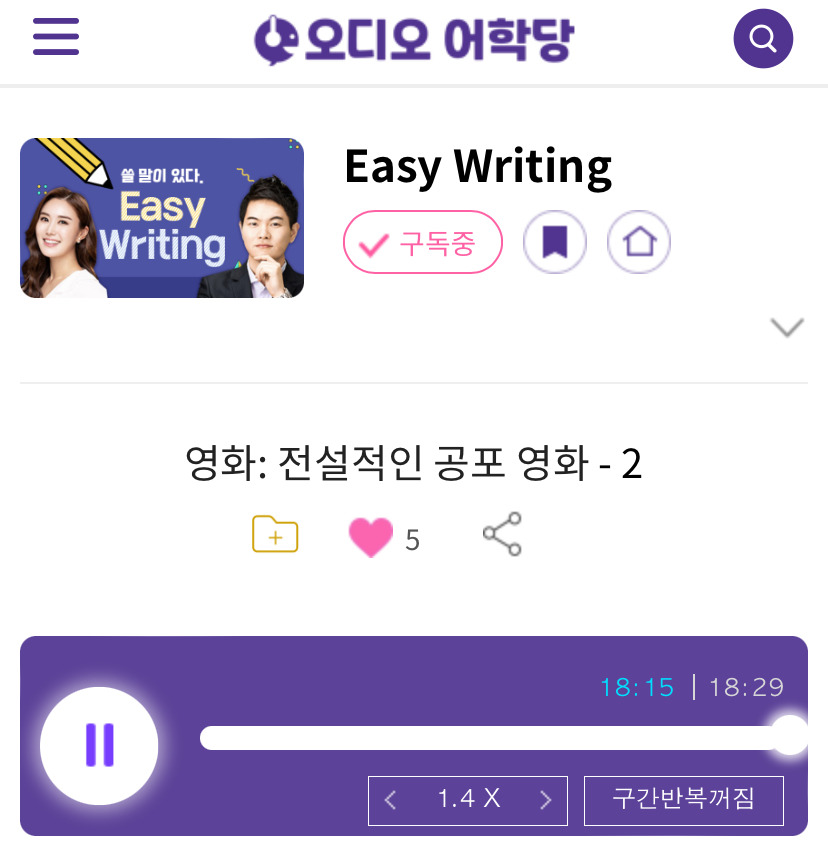Pause the audio playback
The width and height of the screenshot is (828, 849).
tap(99, 745)
